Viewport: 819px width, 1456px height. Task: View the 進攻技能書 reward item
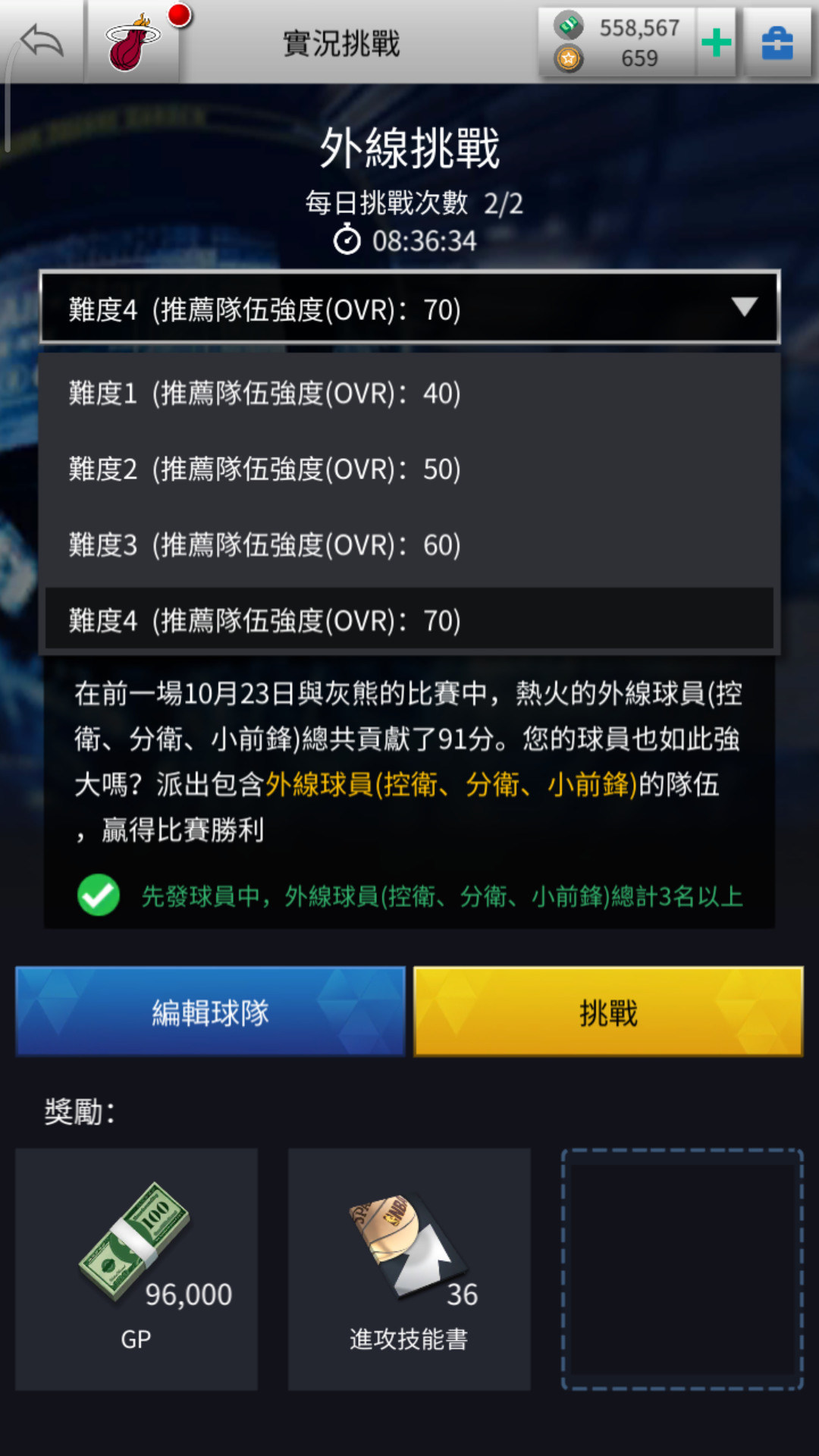(x=409, y=1268)
